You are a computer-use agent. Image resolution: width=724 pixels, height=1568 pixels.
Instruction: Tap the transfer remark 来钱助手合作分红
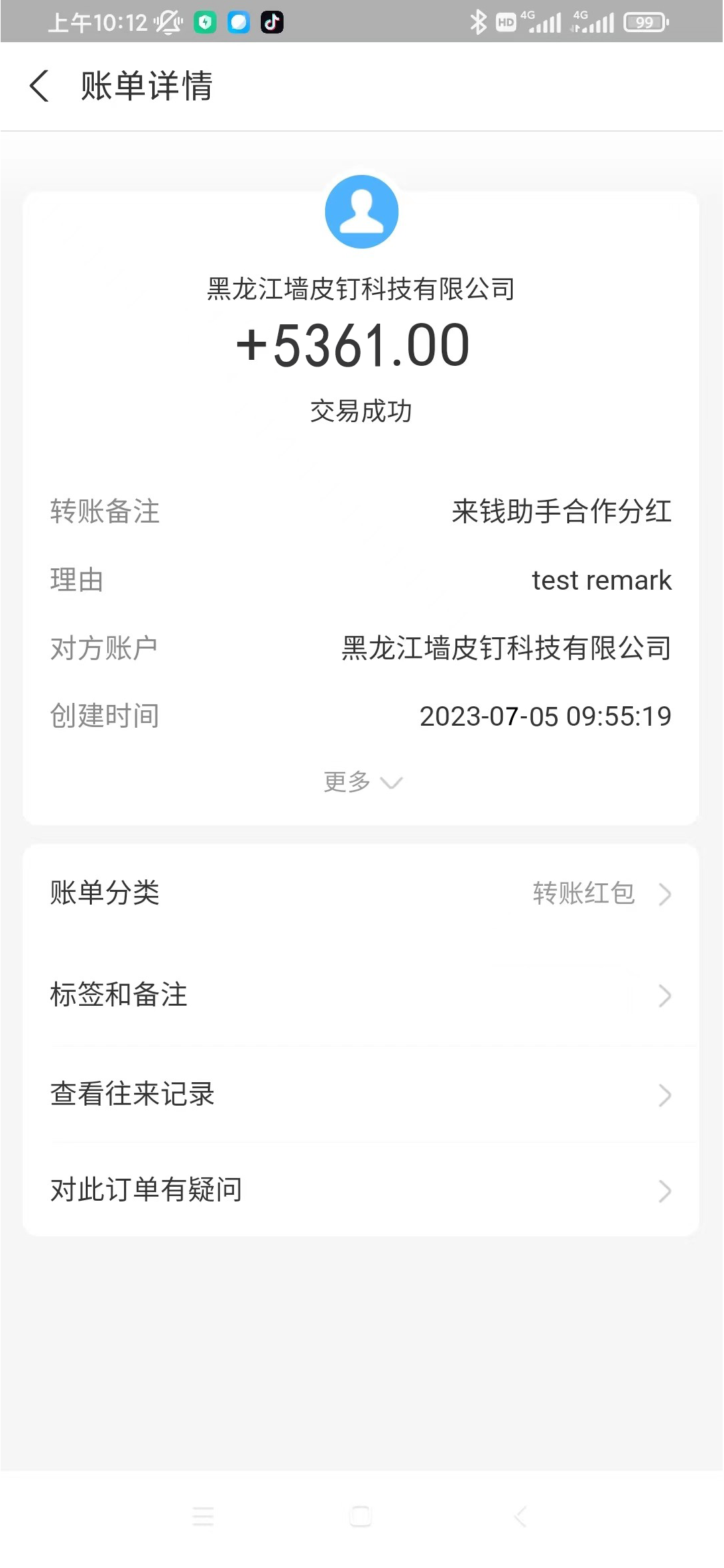[x=561, y=512]
